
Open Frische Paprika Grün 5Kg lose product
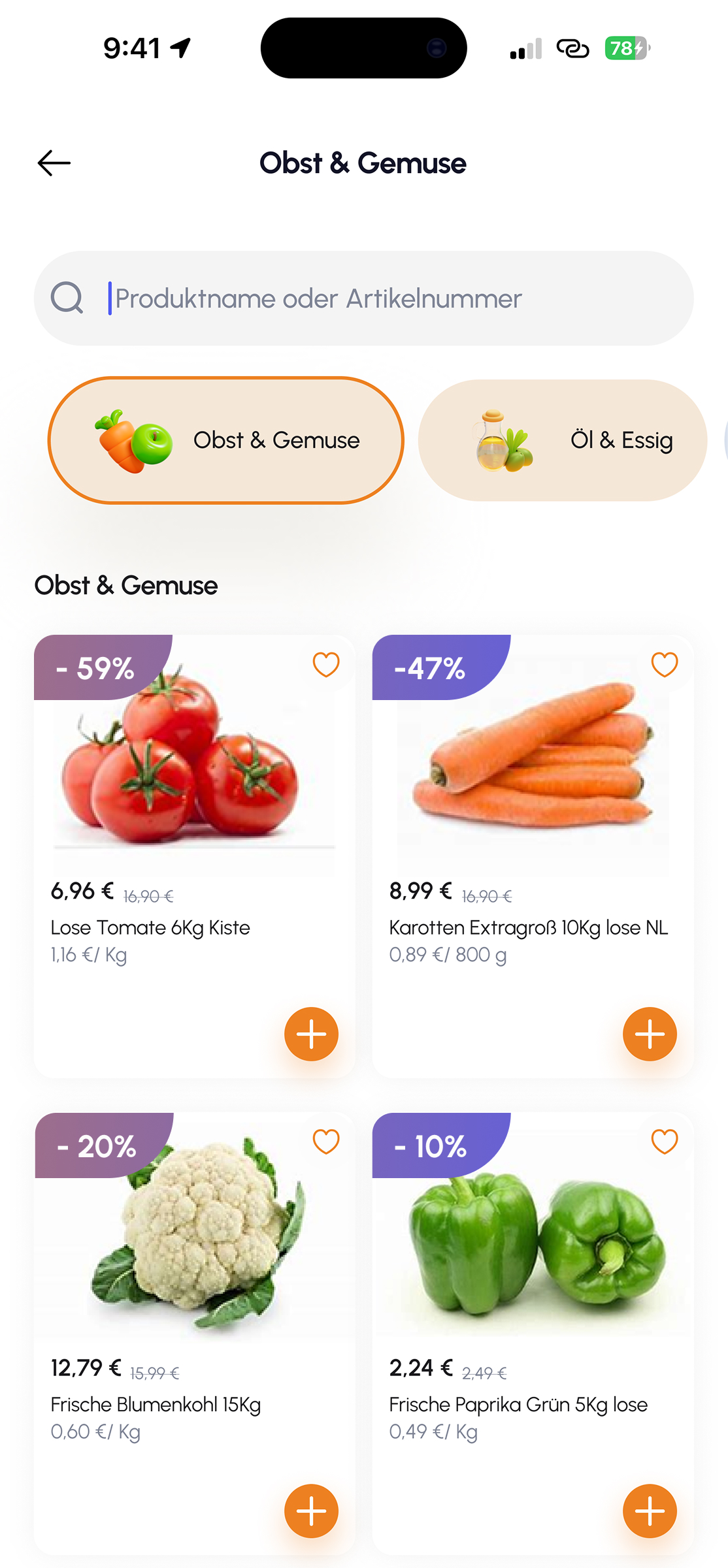pyautogui.click(x=533, y=1260)
